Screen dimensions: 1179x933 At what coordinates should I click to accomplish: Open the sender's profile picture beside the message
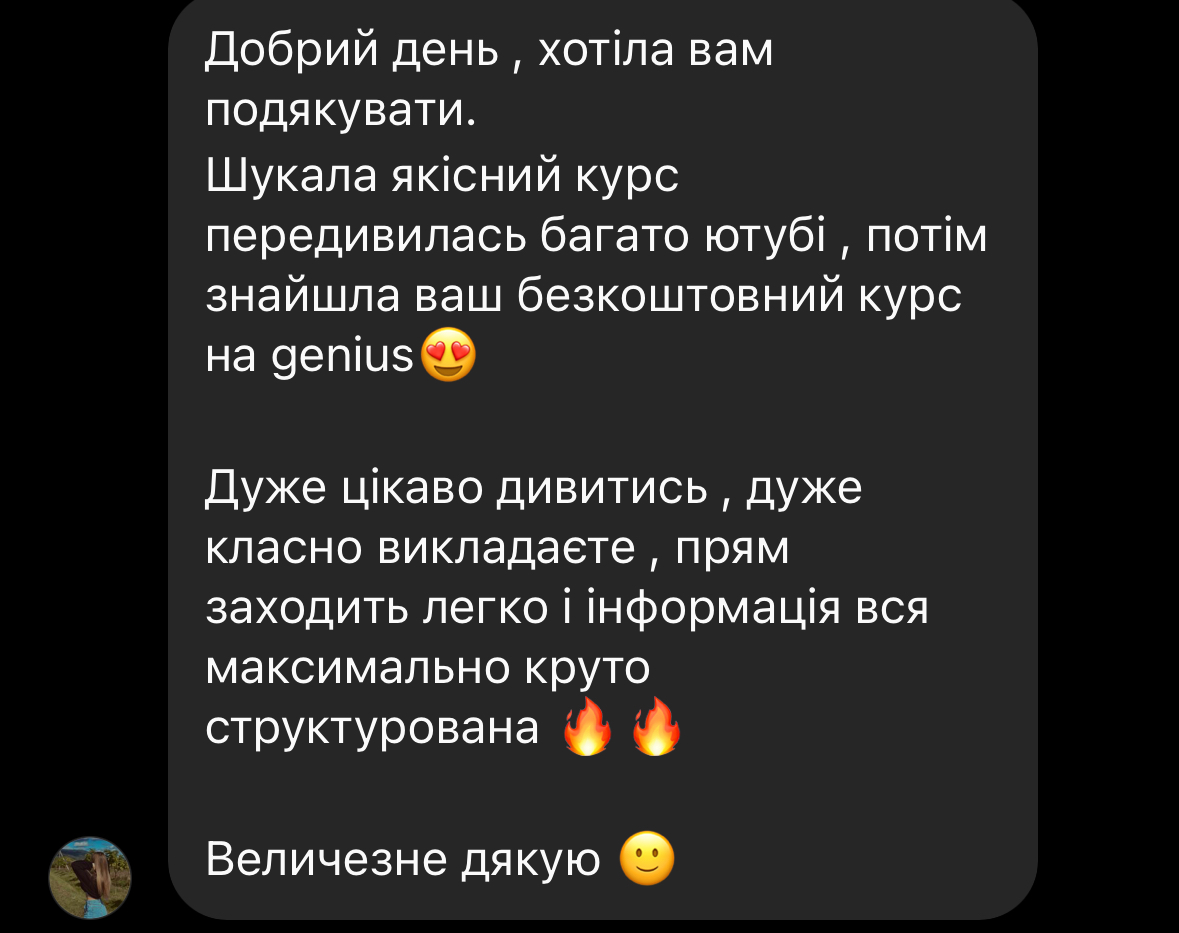(91, 878)
